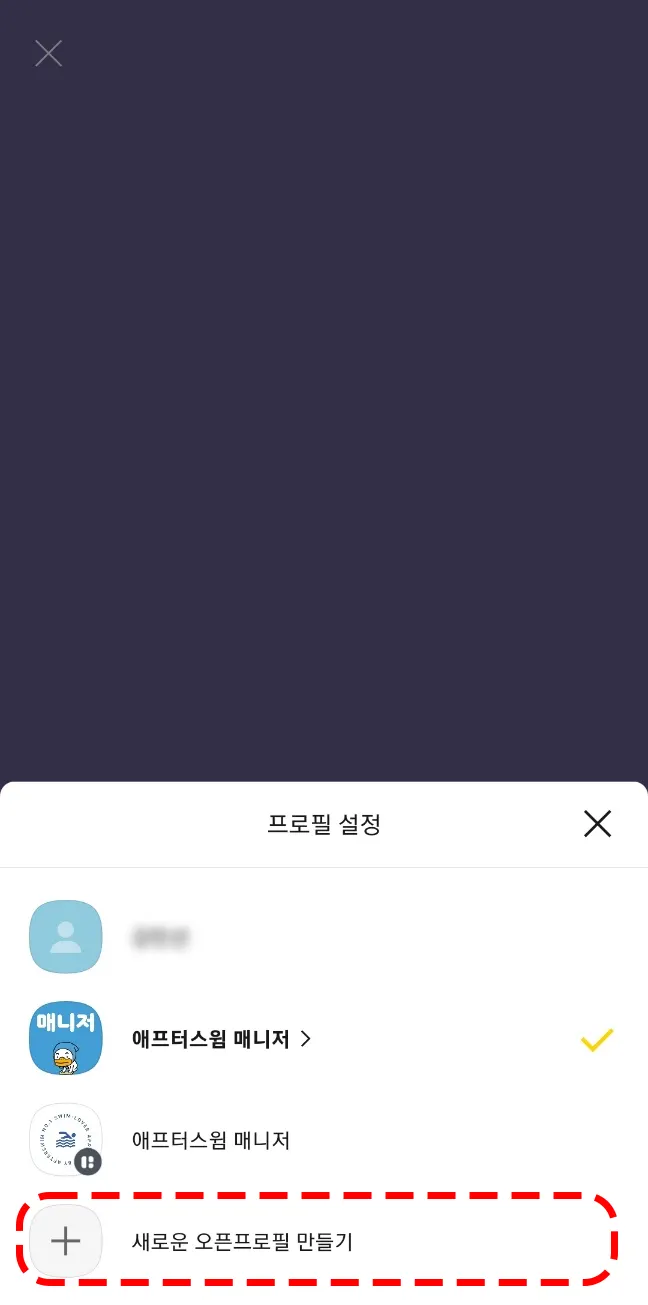Open the checked 애프터스윔 매니저 profile with chevron
The width and height of the screenshot is (648, 1305).
pos(221,1039)
